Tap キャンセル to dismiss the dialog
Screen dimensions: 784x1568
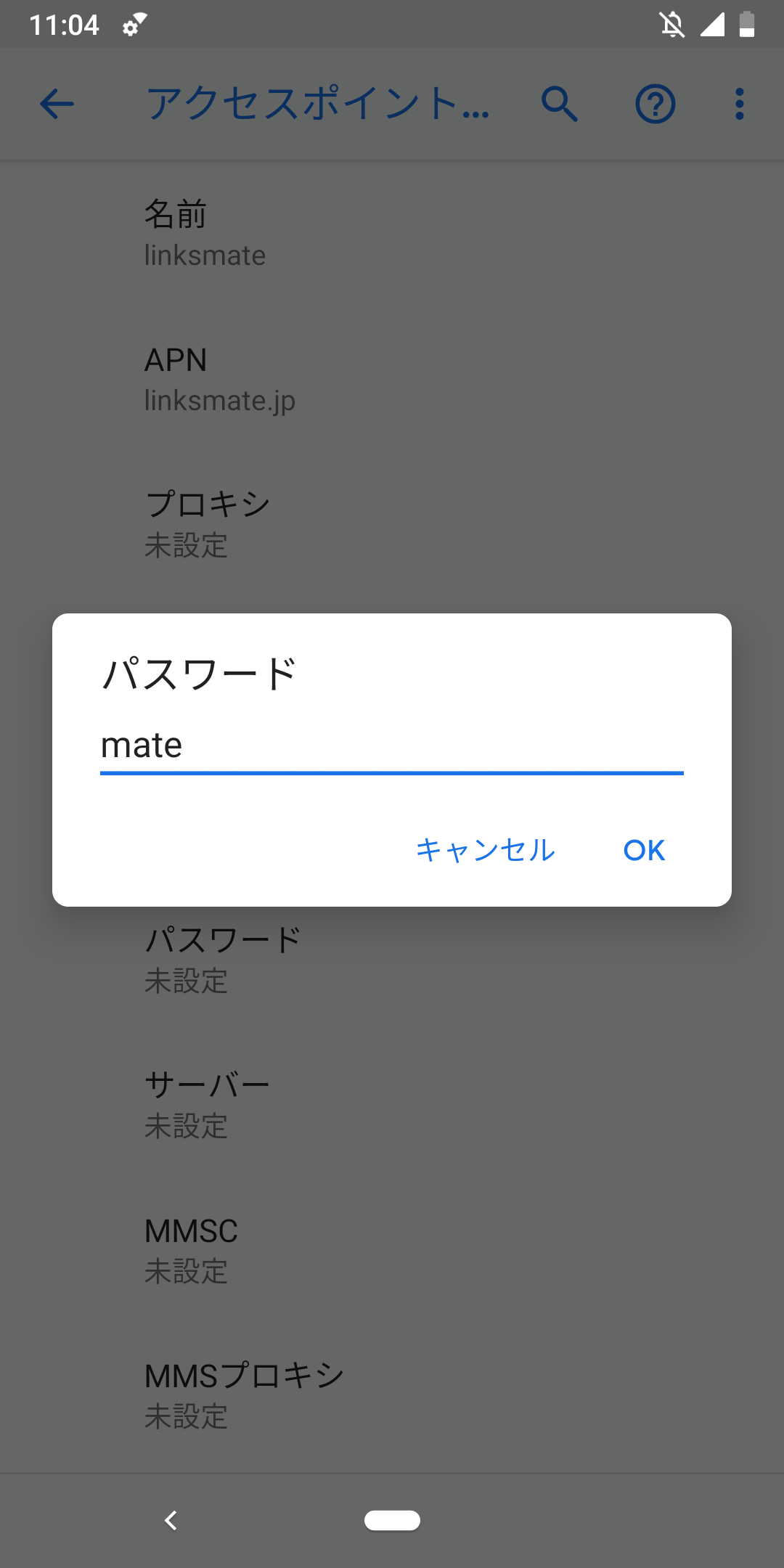point(484,850)
